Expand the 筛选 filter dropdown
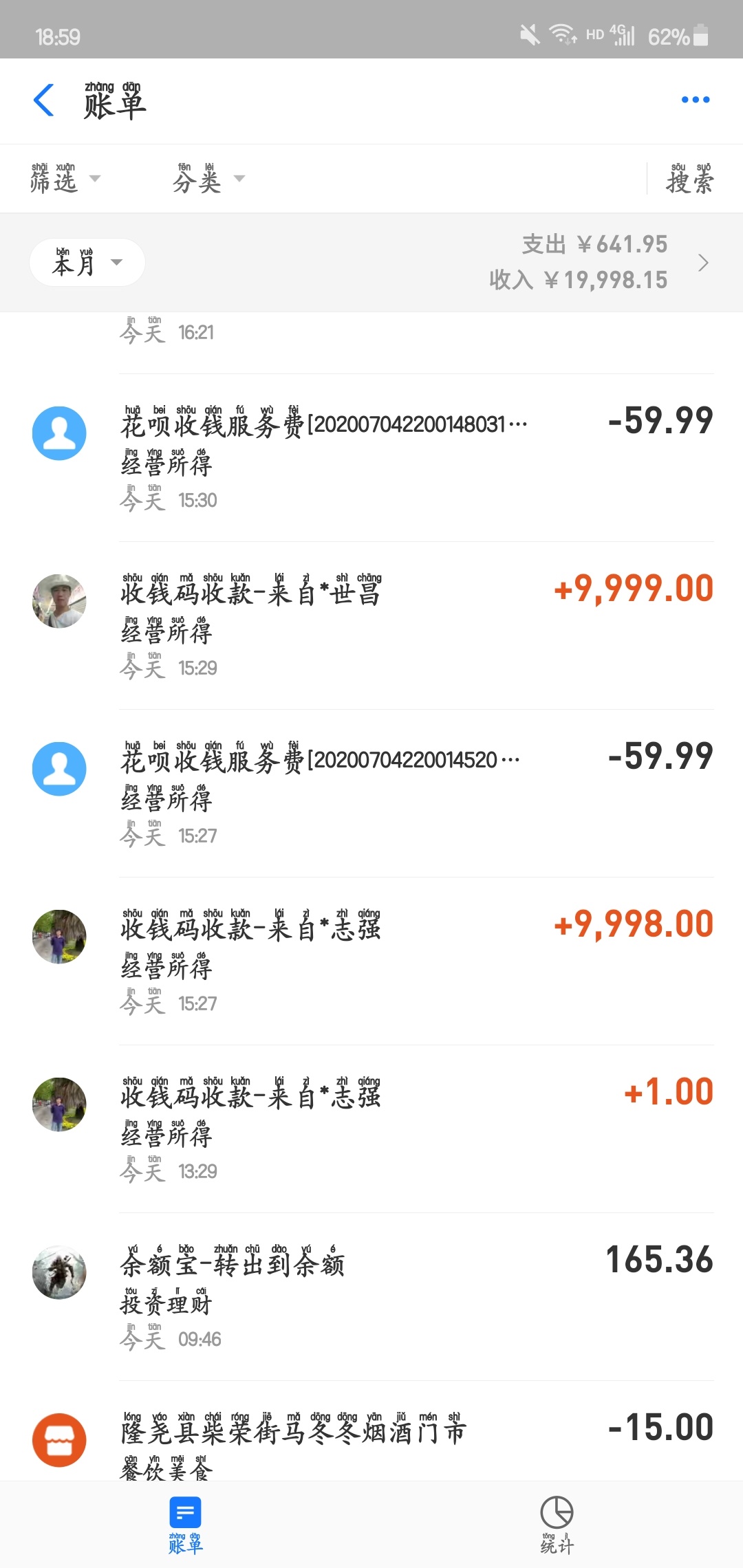The width and height of the screenshot is (743, 1568). [x=65, y=179]
